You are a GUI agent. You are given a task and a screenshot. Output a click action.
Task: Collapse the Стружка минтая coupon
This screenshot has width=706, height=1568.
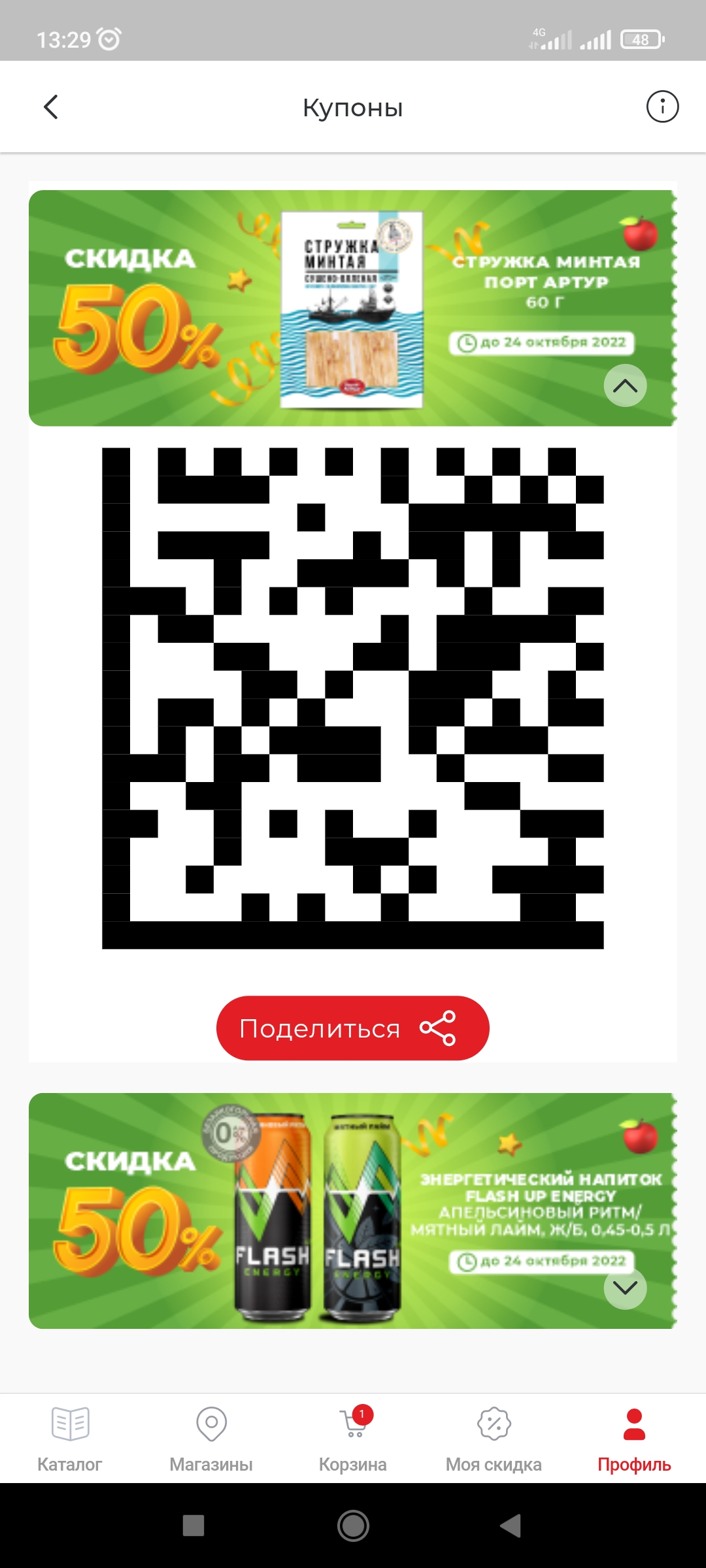click(625, 385)
